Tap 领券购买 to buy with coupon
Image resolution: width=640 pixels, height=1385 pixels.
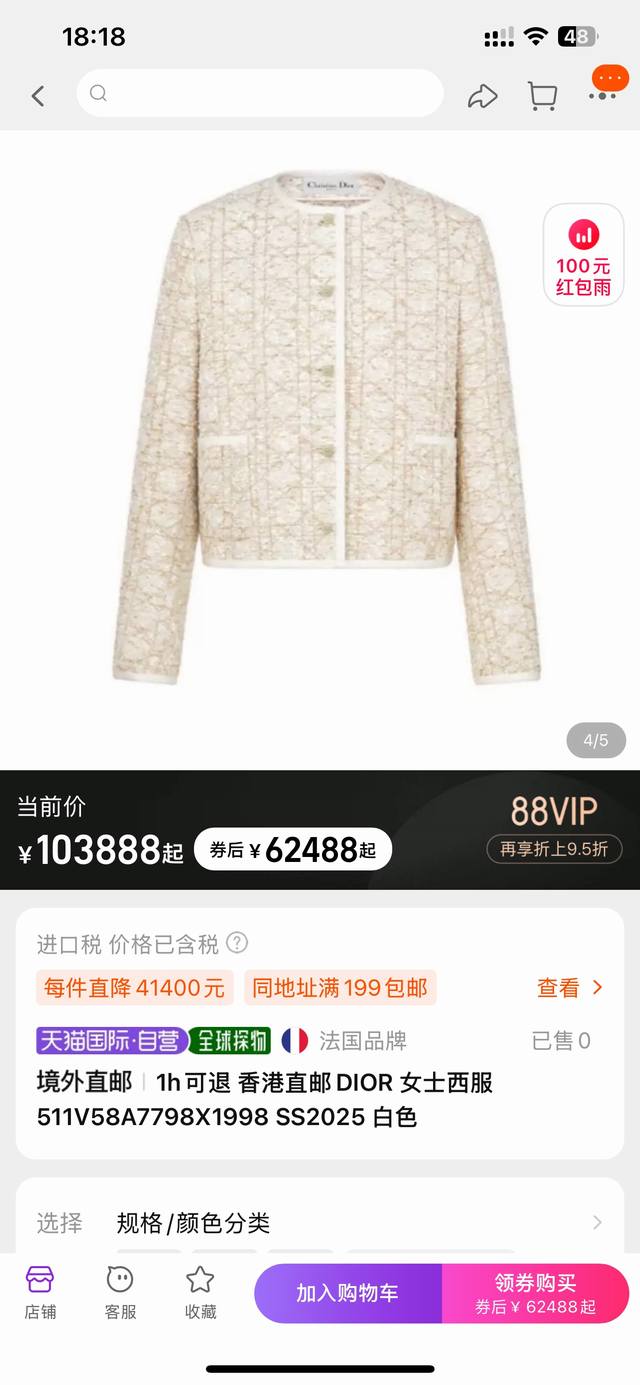coord(535,1293)
